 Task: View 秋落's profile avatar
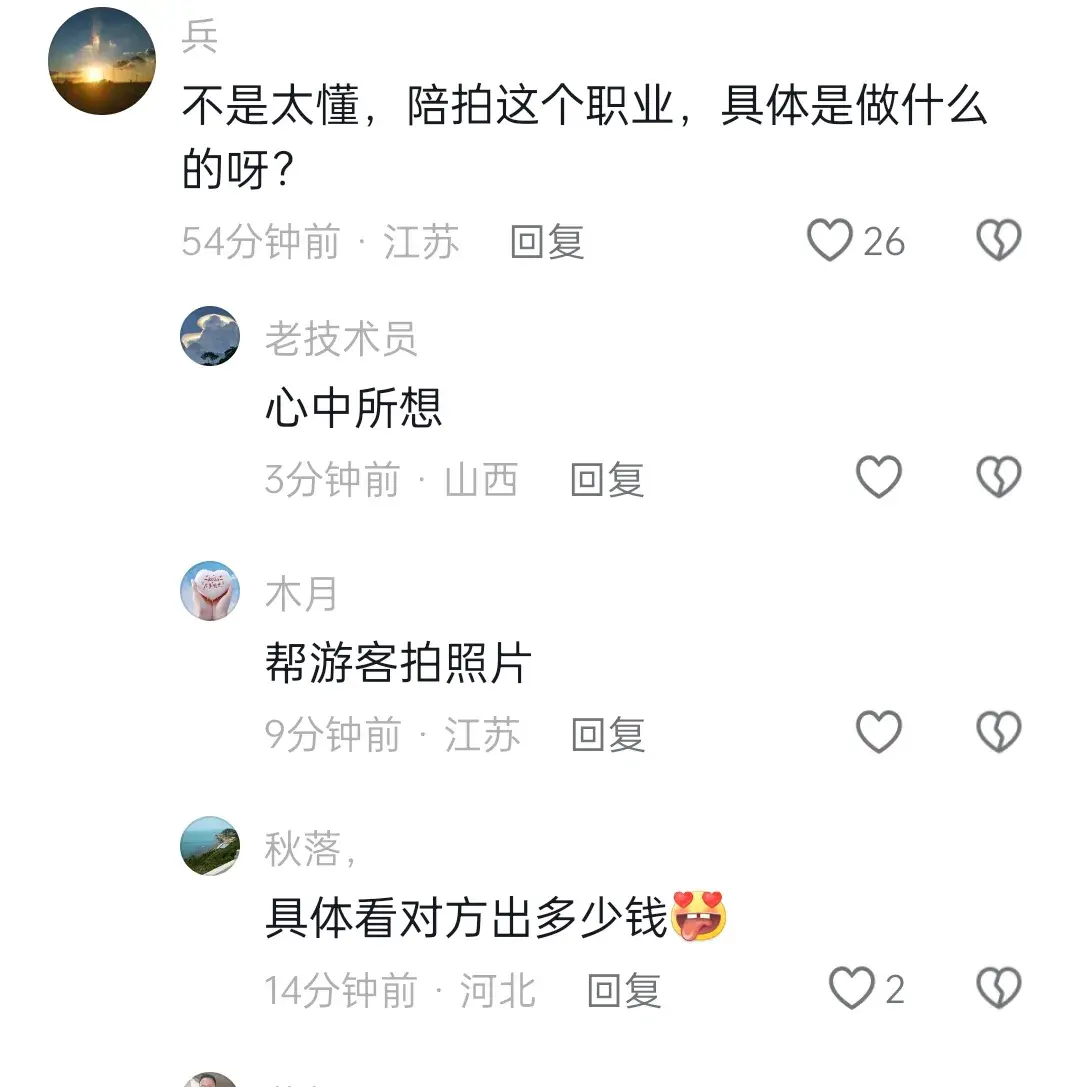(x=210, y=846)
